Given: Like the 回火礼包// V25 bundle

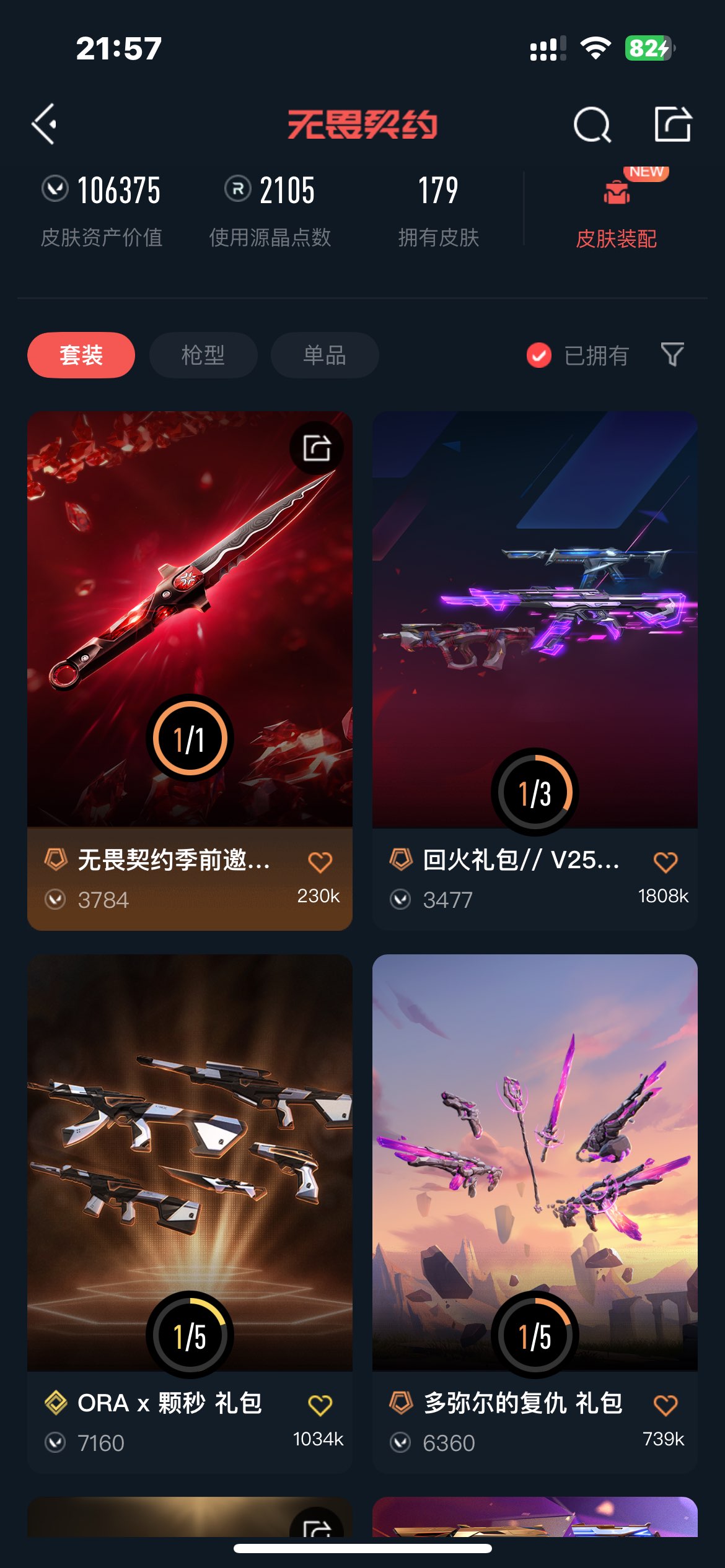Looking at the screenshot, I should (x=665, y=861).
